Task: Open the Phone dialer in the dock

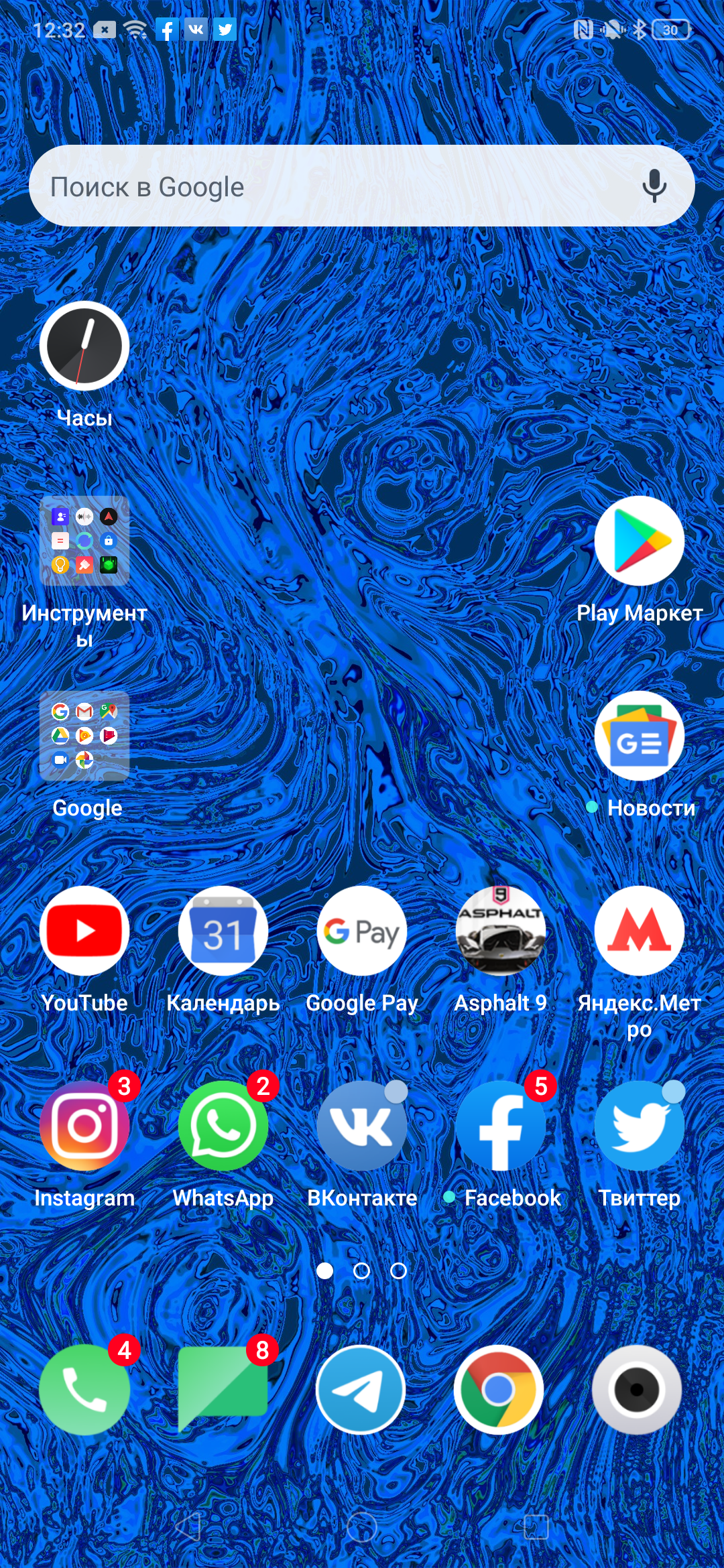Action: pyautogui.click(x=84, y=1390)
